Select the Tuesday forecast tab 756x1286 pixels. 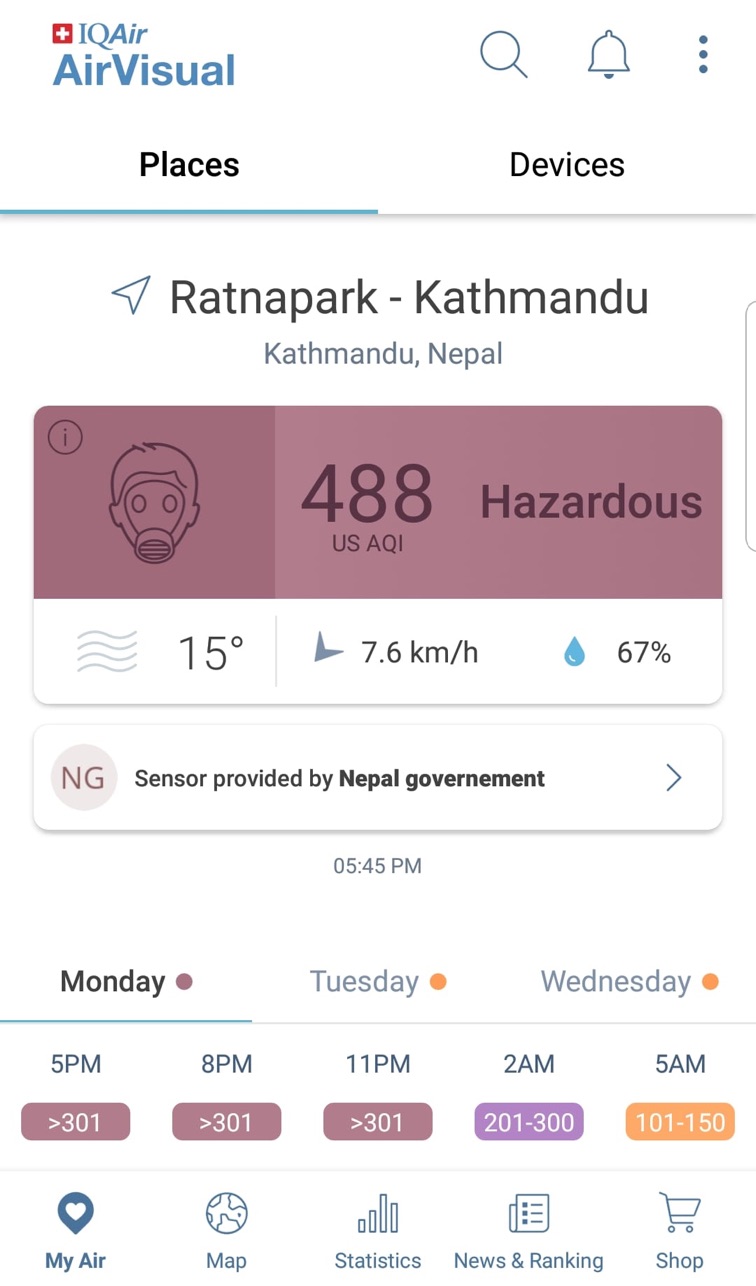pyautogui.click(x=363, y=981)
